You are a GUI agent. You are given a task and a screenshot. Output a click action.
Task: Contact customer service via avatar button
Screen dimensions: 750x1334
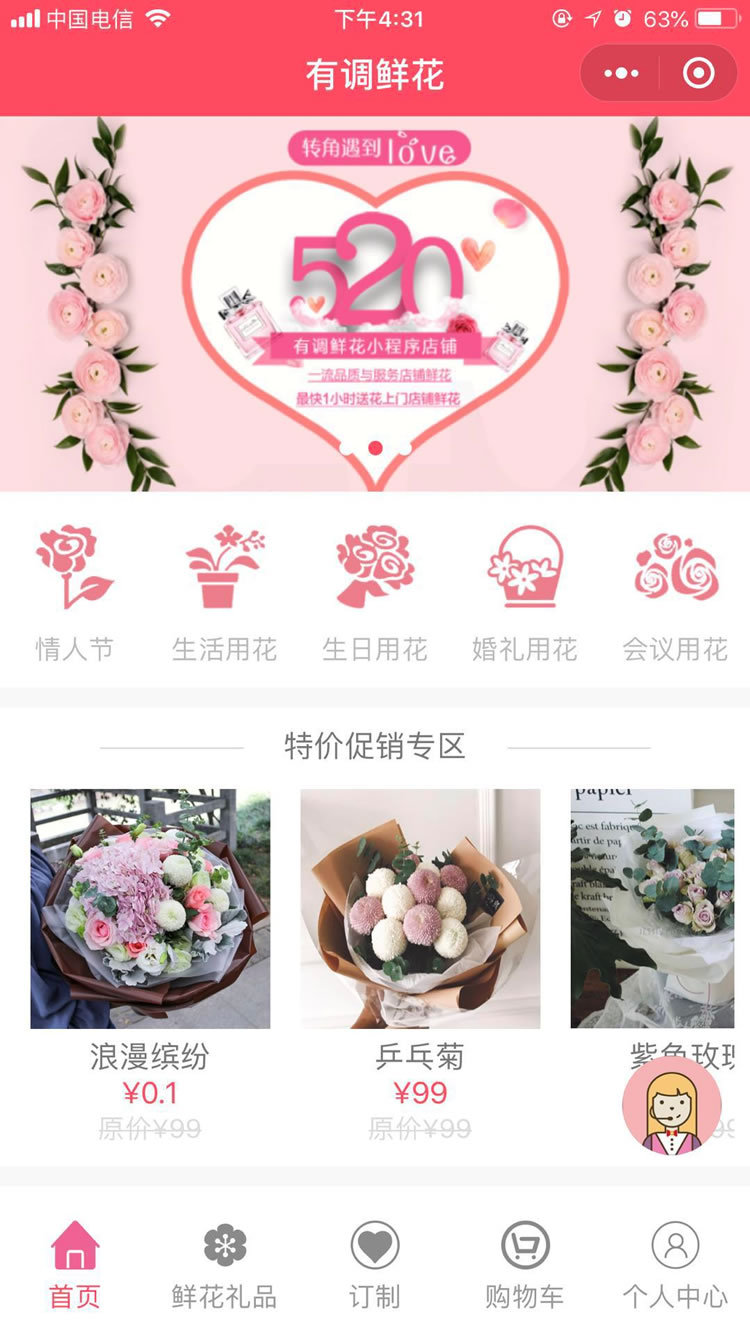(672, 1106)
